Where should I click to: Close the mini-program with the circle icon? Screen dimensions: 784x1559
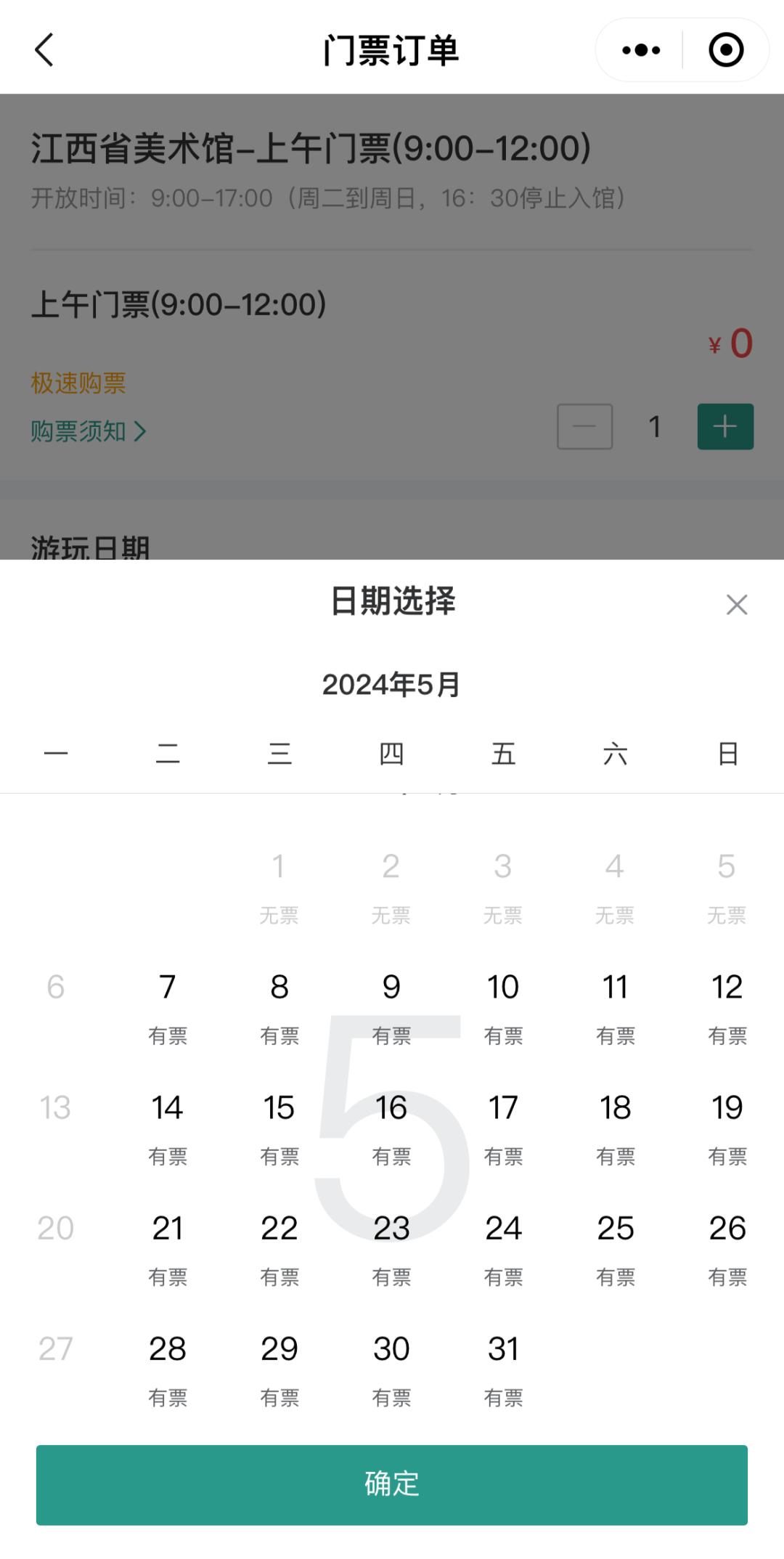tap(726, 50)
